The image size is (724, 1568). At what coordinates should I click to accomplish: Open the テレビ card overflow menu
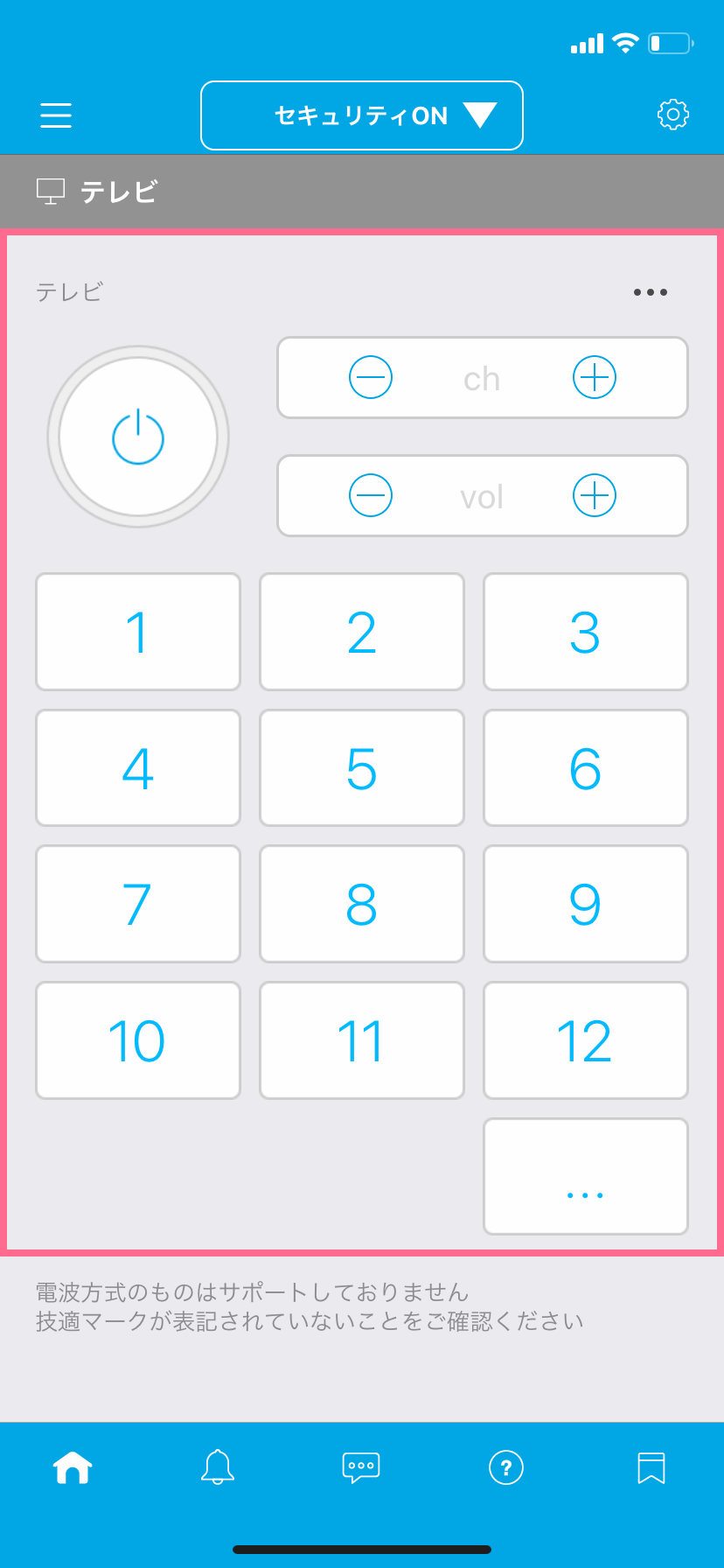(x=651, y=292)
